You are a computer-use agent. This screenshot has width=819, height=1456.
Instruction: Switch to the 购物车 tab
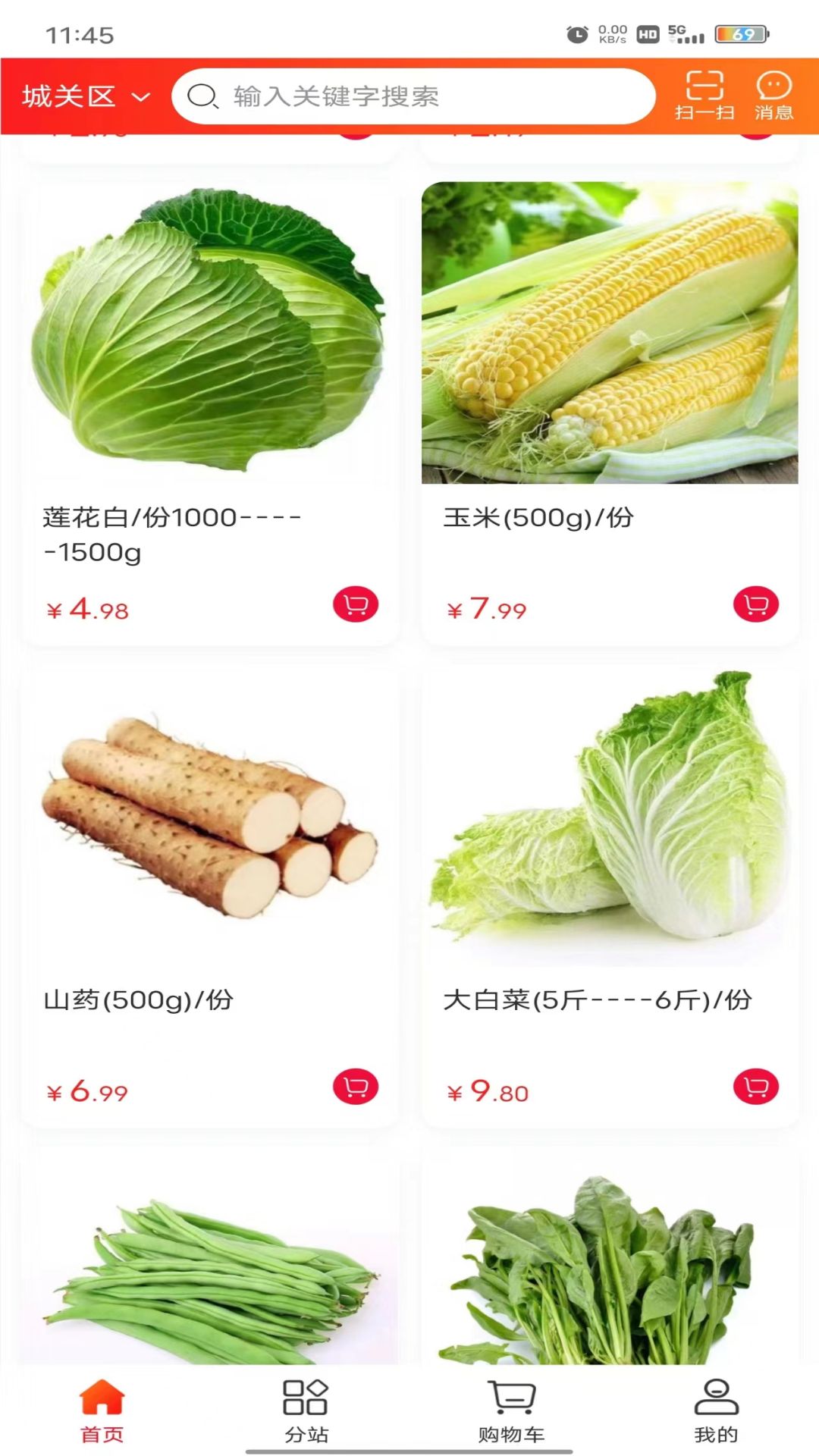tap(512, 1410)
